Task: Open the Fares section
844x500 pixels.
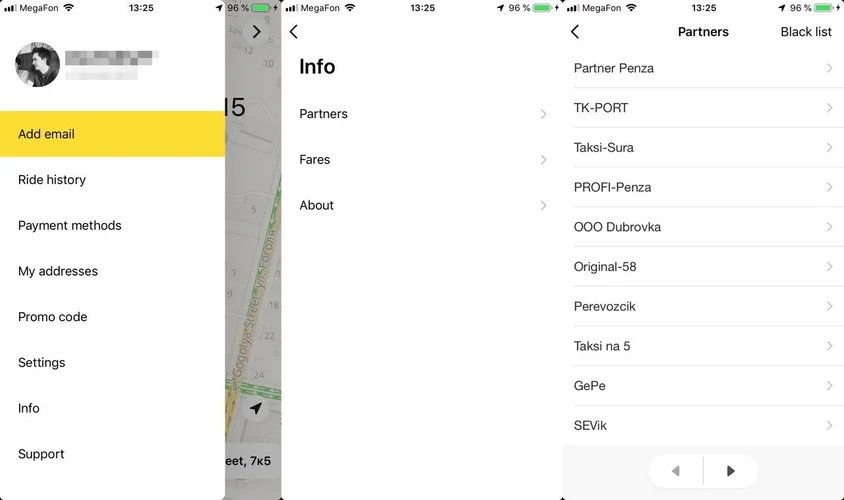Action: coord(422,160)
